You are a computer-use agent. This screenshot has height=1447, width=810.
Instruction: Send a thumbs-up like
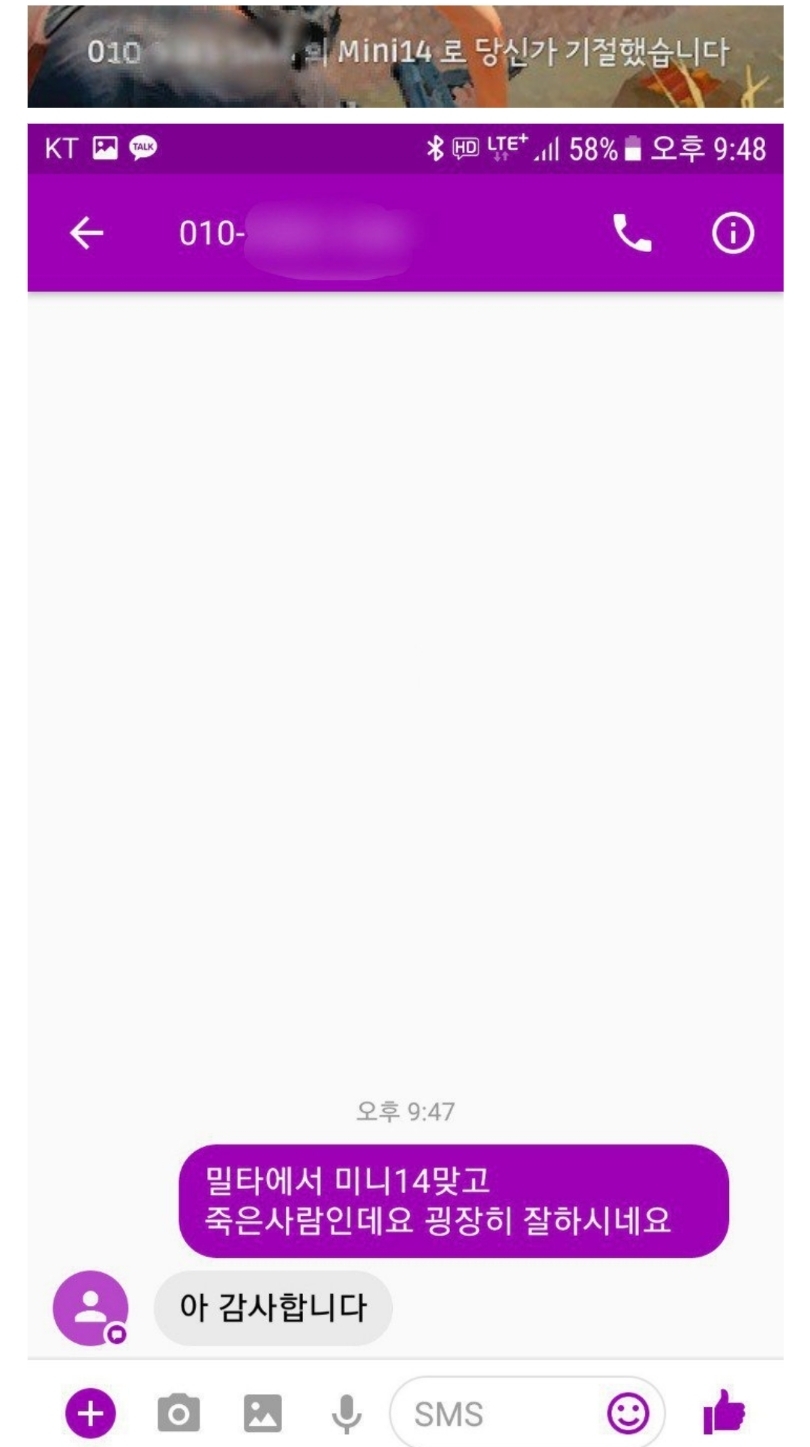pyautogui.click(x=724, y=1413)
